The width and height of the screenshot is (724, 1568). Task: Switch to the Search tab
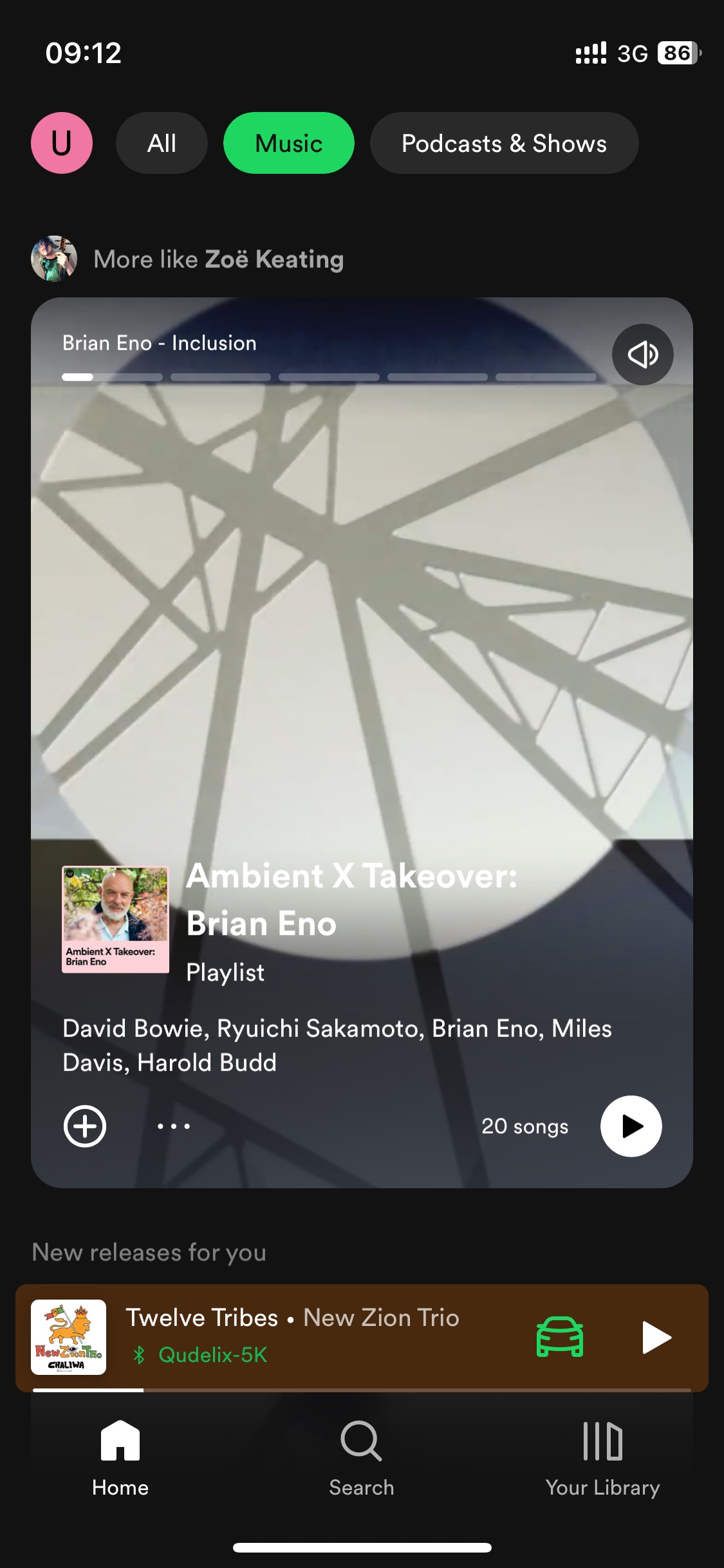[x=362, y=1459]
